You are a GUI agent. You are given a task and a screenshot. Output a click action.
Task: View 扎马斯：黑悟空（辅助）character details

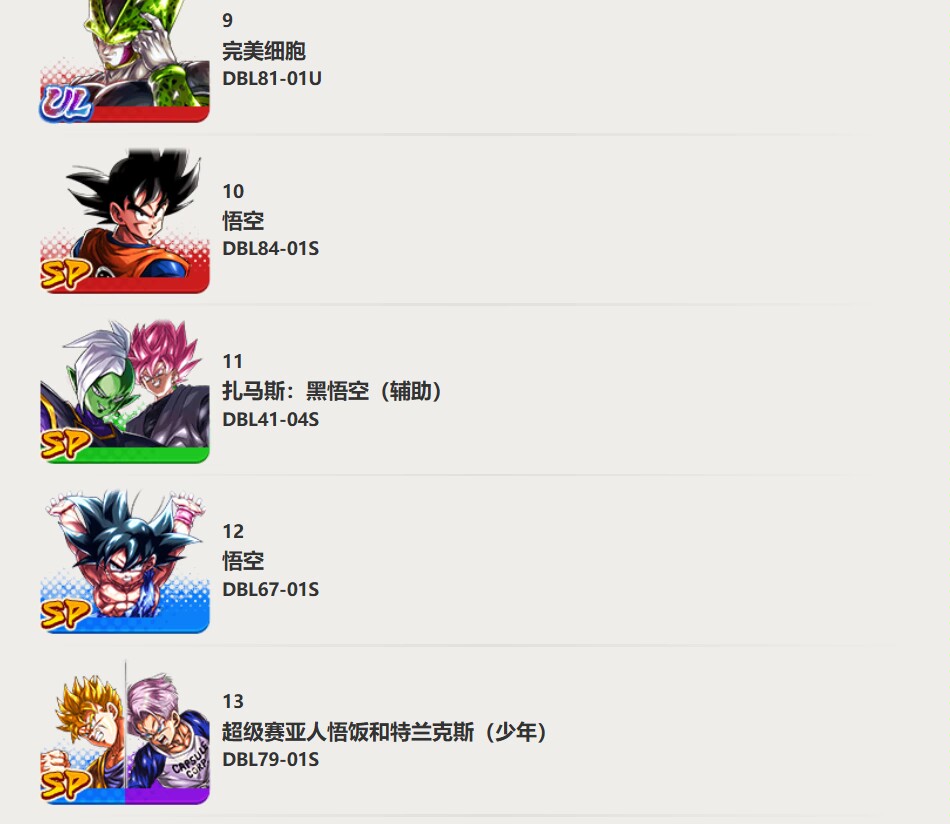pyautogui.click(x=331, y=391)
